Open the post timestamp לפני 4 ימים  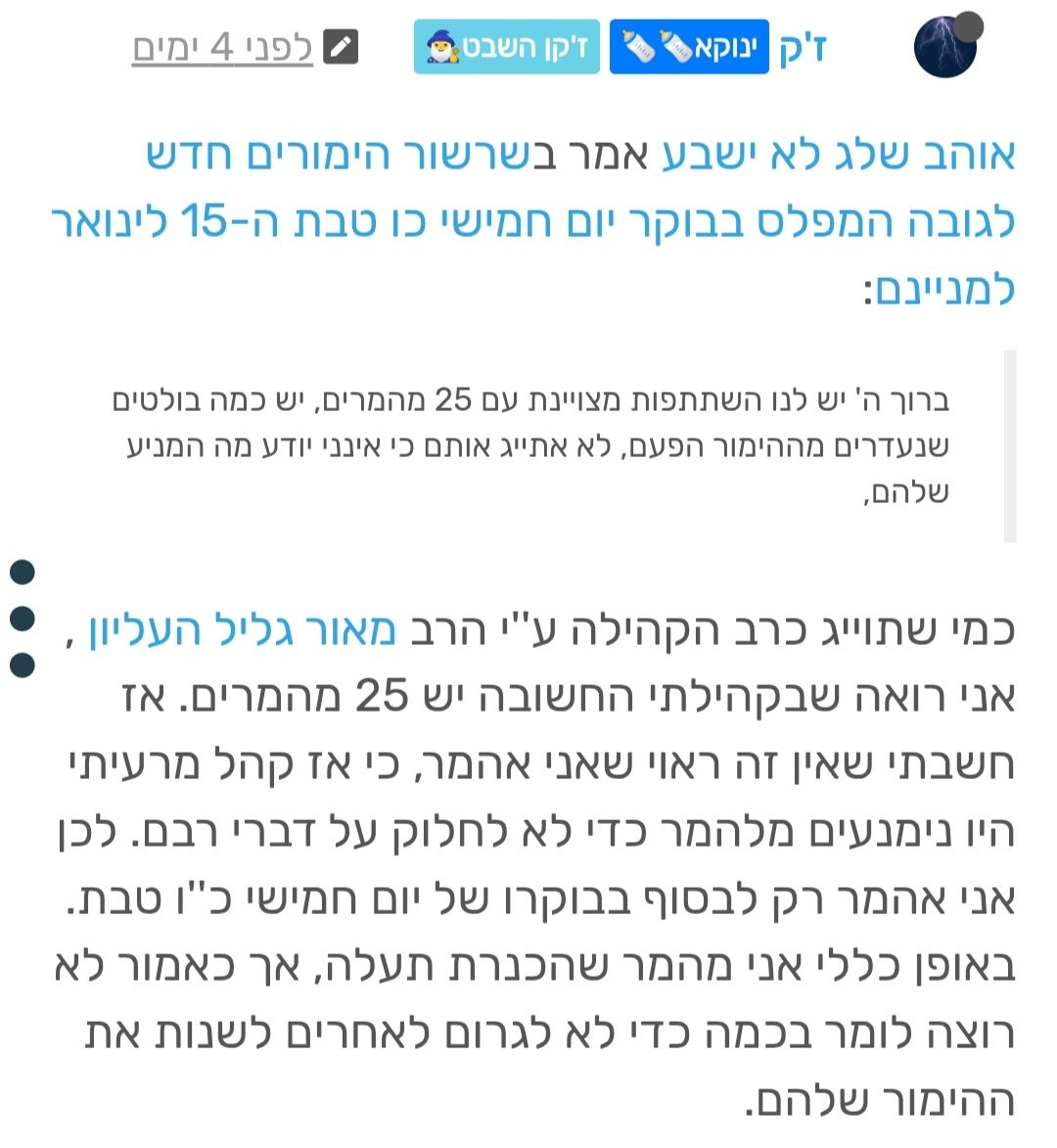(222, 47)
